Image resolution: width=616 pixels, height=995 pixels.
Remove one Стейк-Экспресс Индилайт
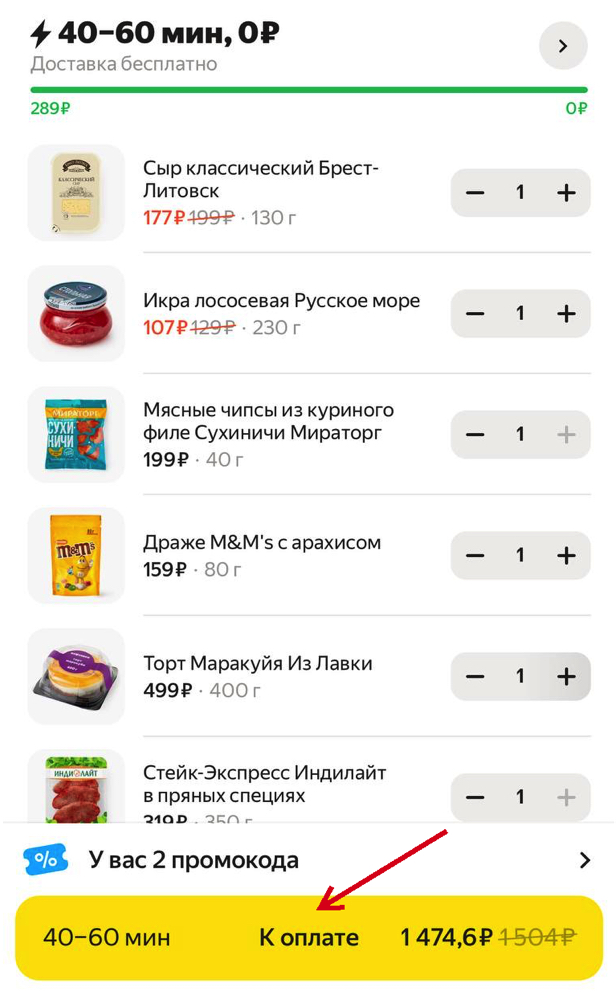click(x=475, y=797)
